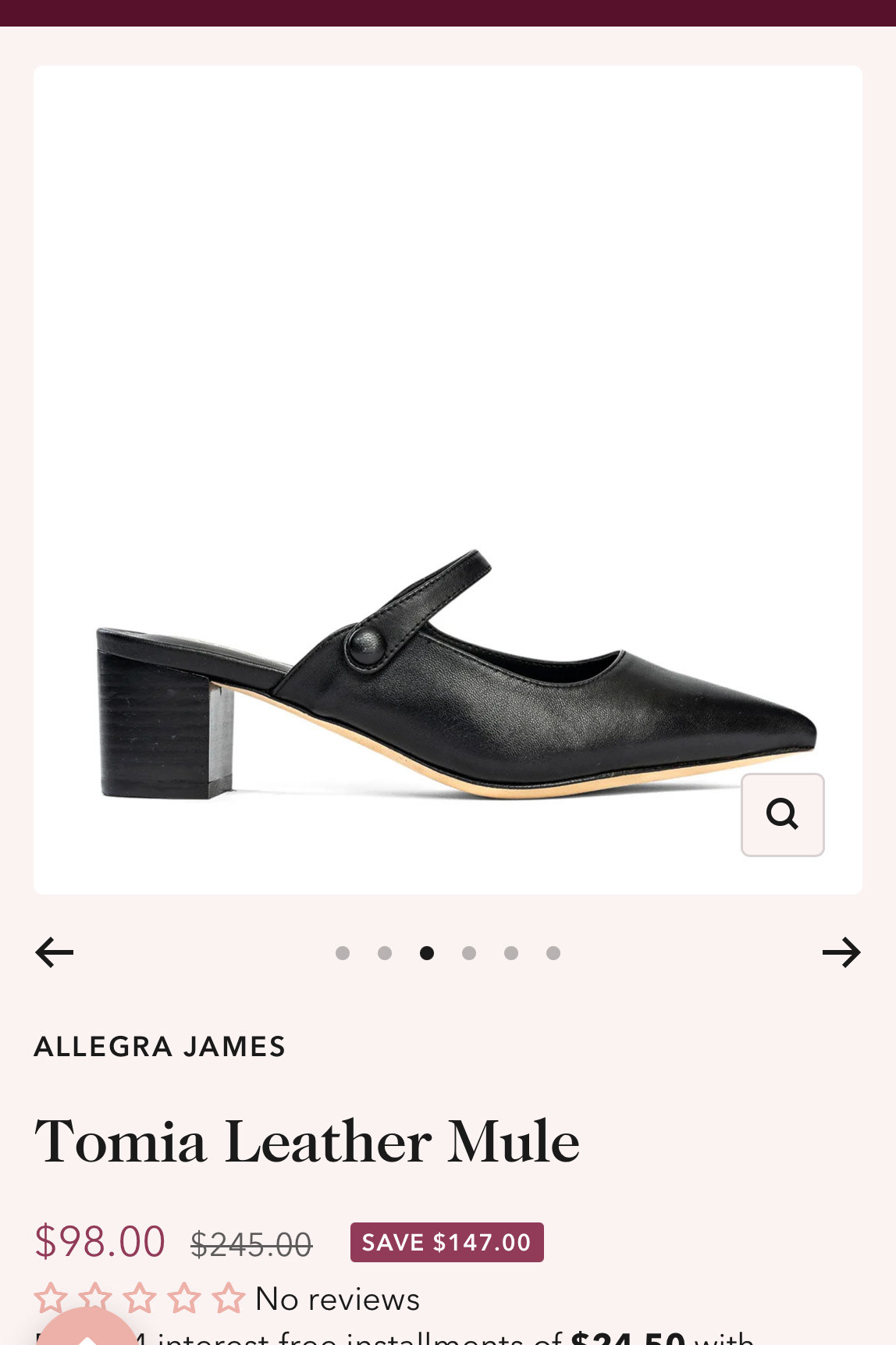Open the Allegra James brand page
Image resolution: width=896 pixels, height=1345 pixels.
point(160,1047)
